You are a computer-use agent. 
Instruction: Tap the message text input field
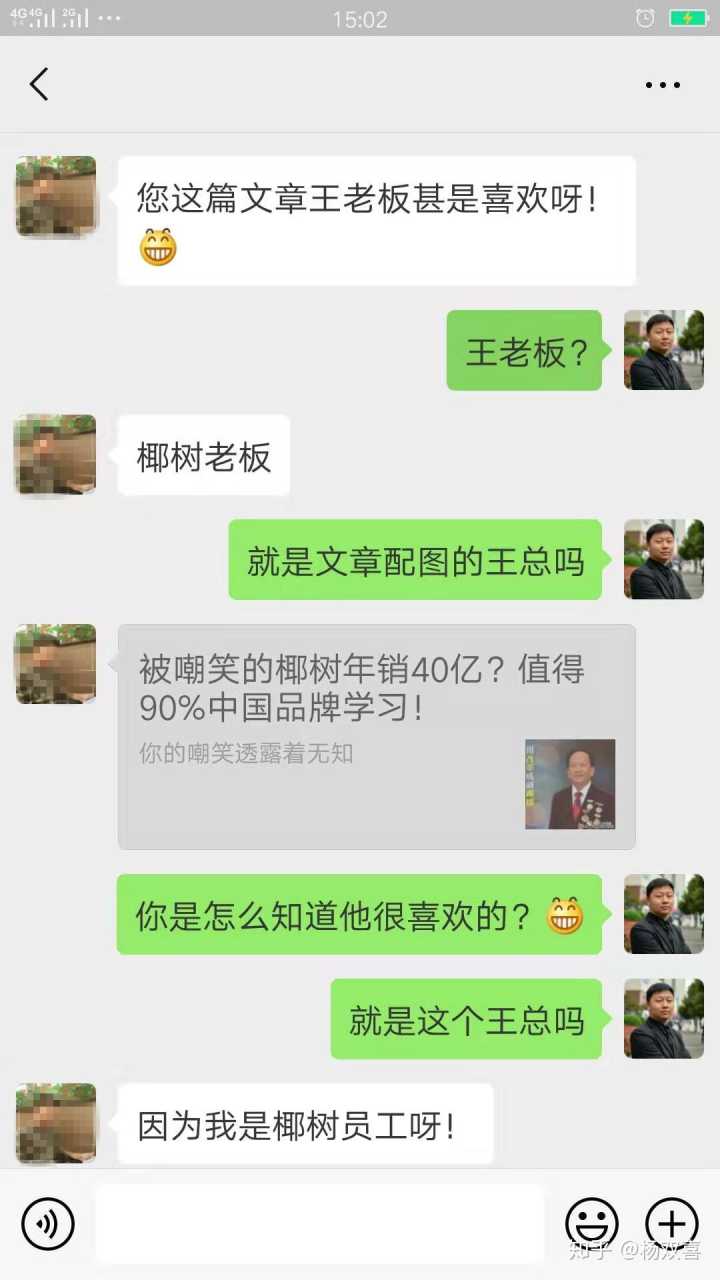click(x=320, y=1223)
